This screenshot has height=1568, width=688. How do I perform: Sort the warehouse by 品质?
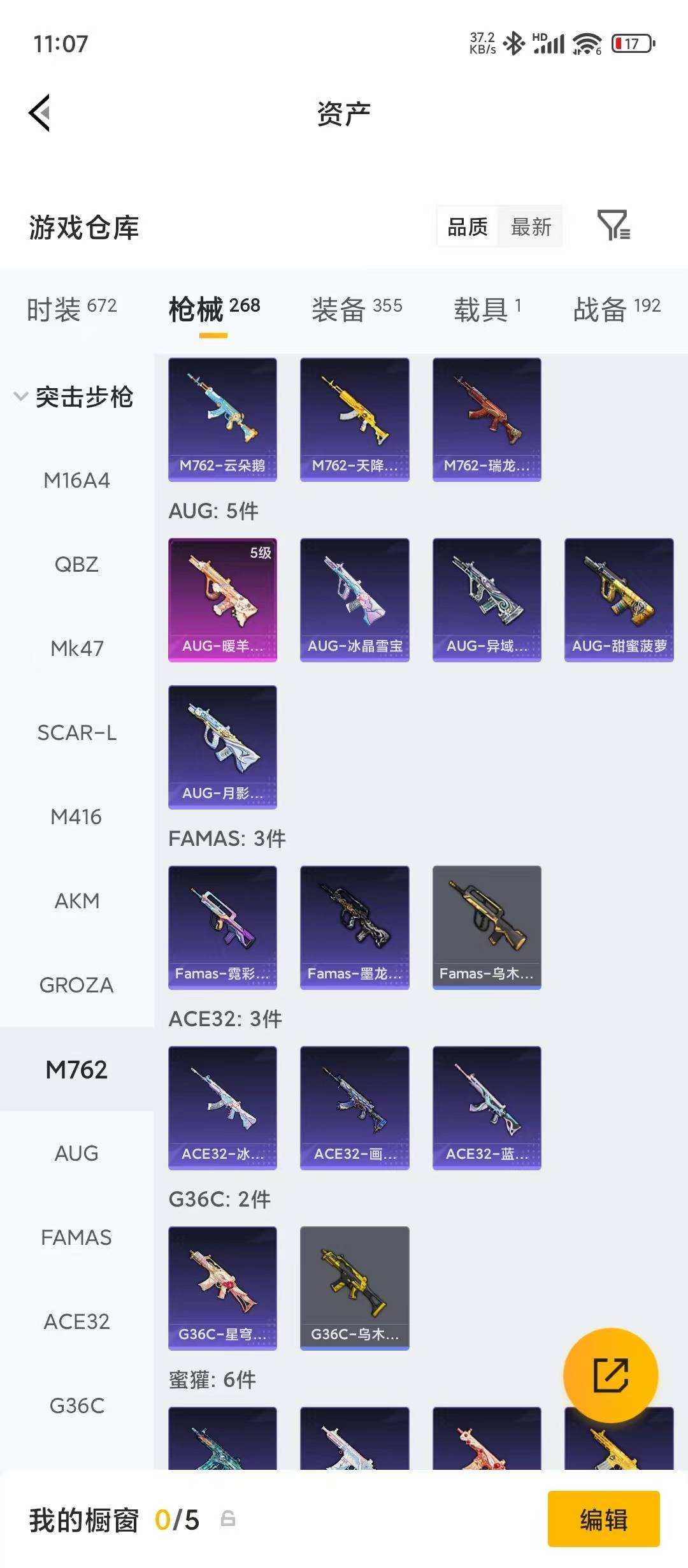[x=468, y=227]
